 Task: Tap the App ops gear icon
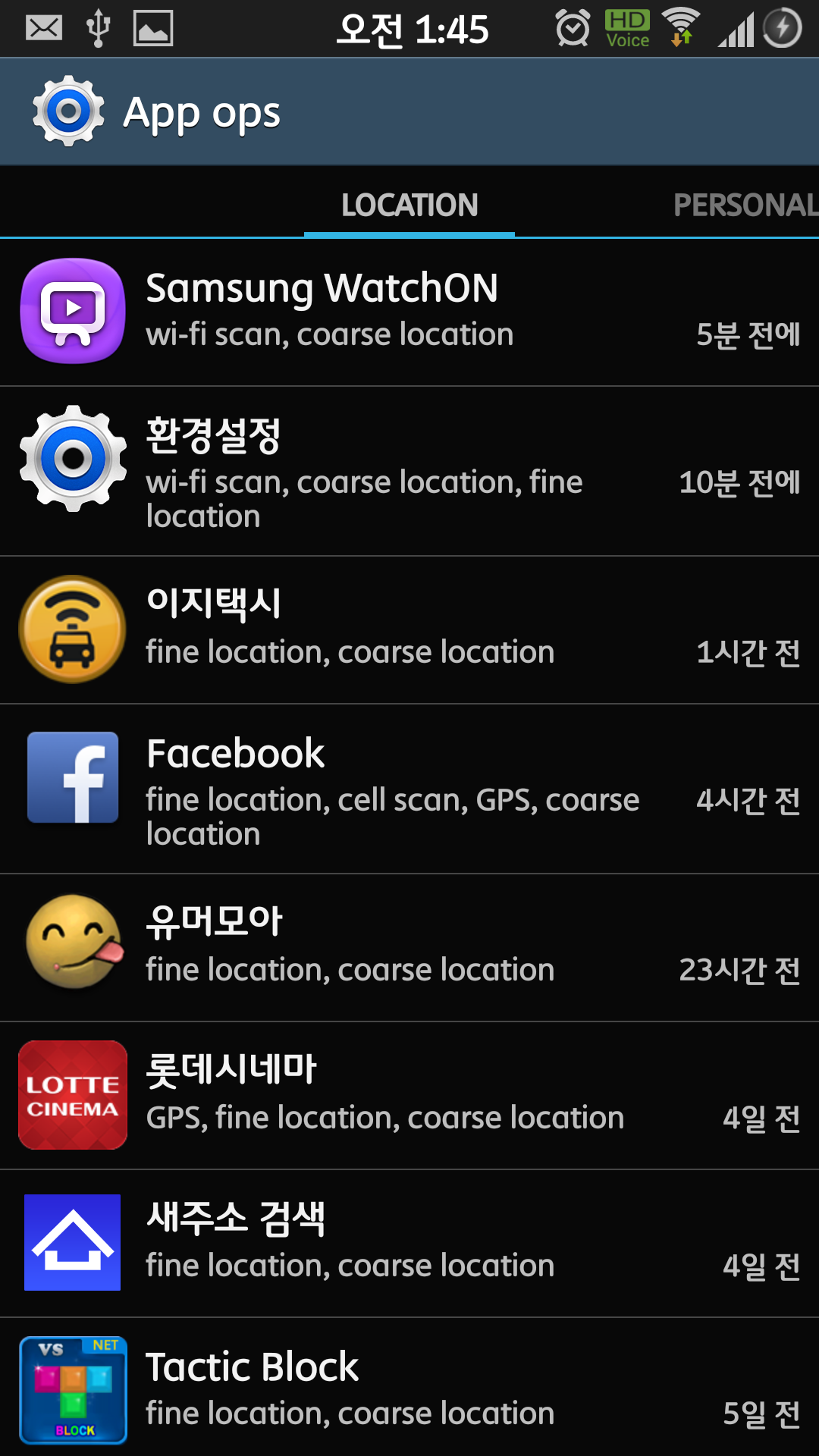click(x=68, y=111)
